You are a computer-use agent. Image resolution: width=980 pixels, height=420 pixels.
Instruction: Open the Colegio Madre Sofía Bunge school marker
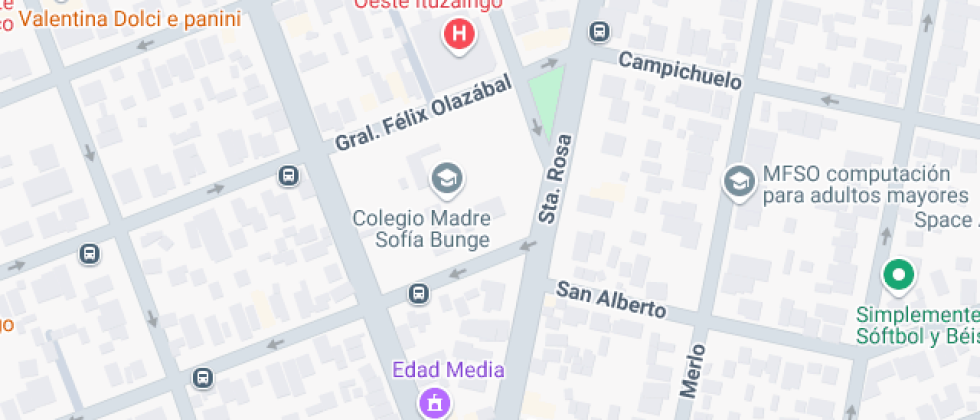tap(447, 181)
